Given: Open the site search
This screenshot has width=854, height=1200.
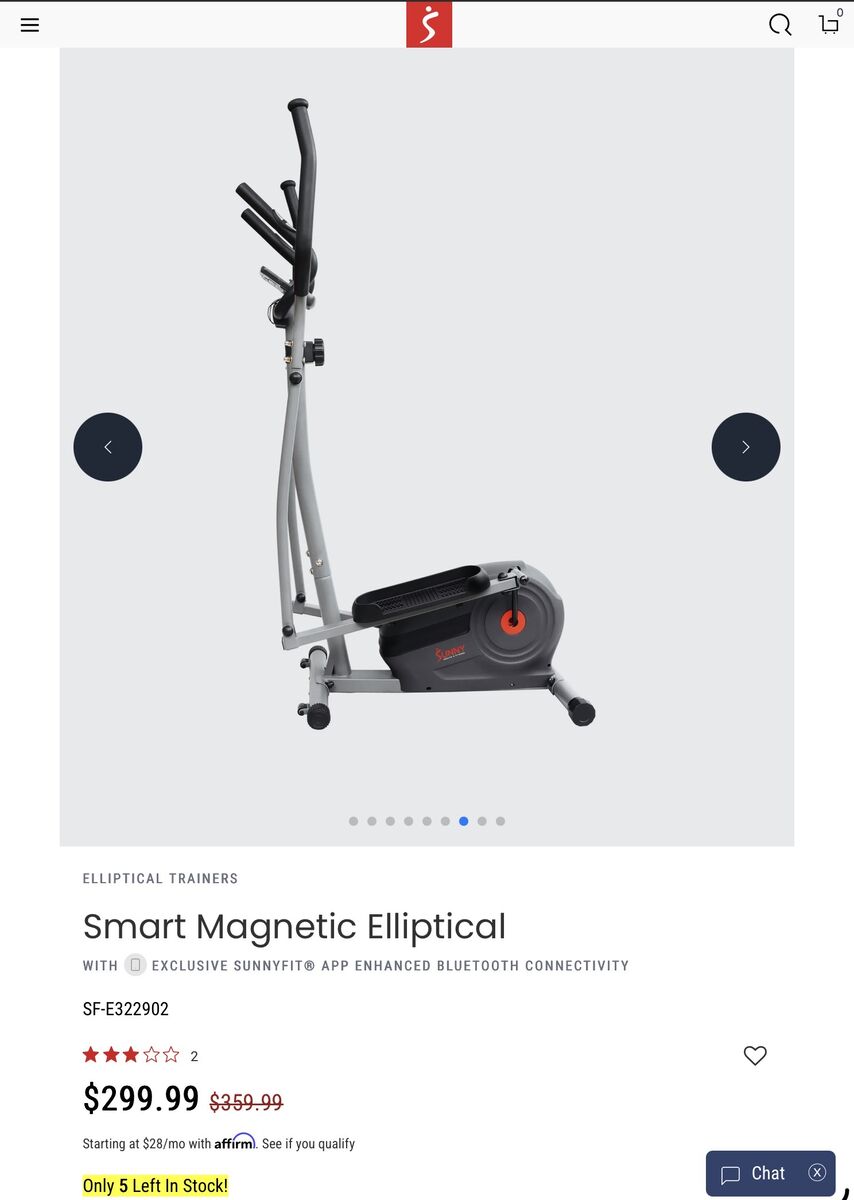Looking at the screenshot, I should click(780, 25).
